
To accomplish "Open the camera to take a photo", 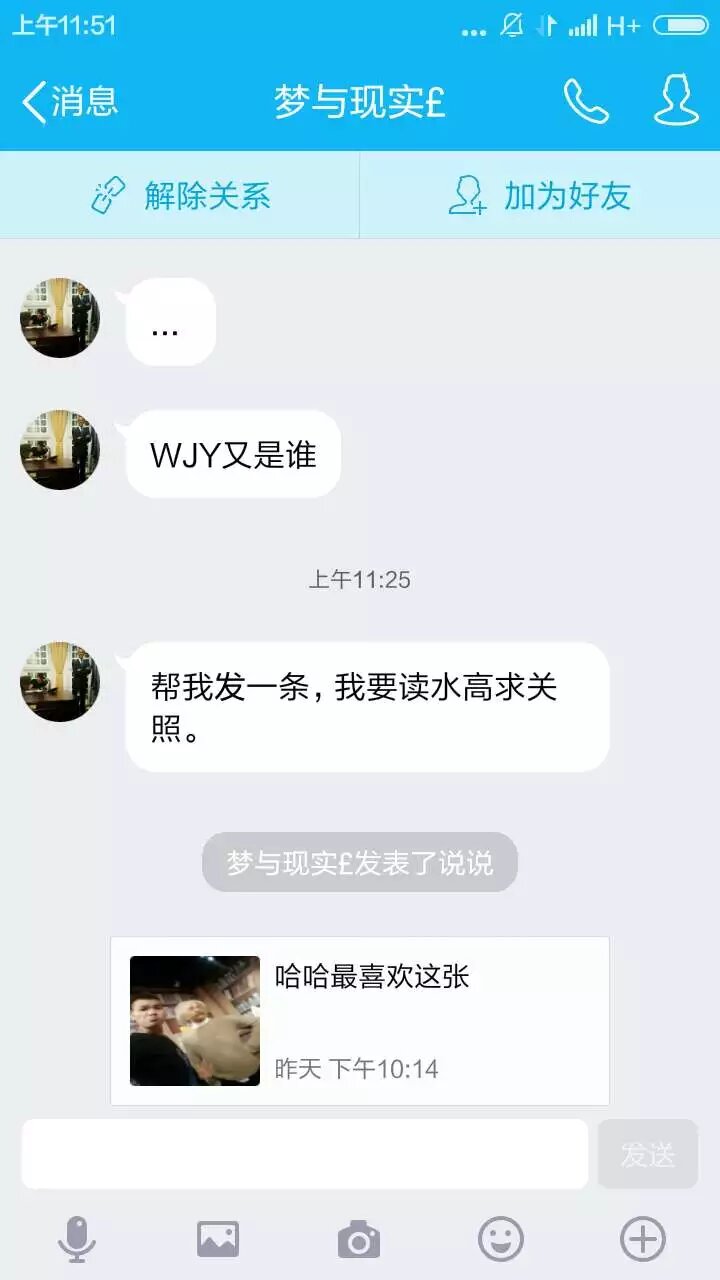I will point(359,1240).
